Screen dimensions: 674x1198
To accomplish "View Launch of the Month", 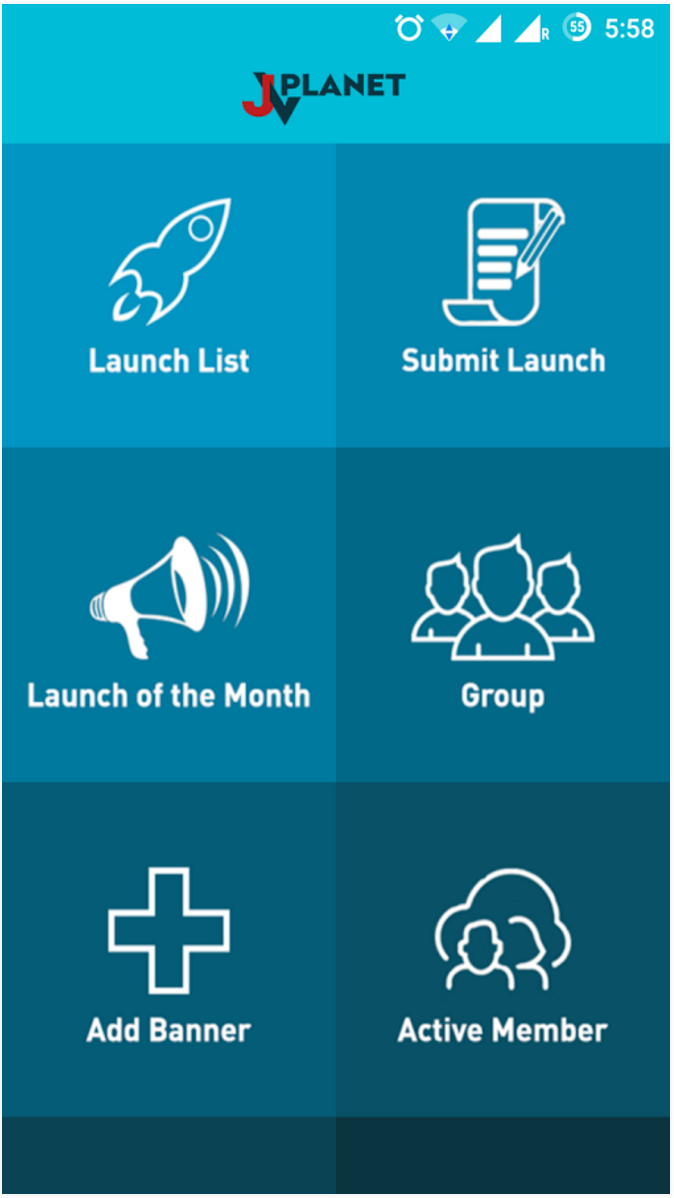I will click(x=168, y=614).
